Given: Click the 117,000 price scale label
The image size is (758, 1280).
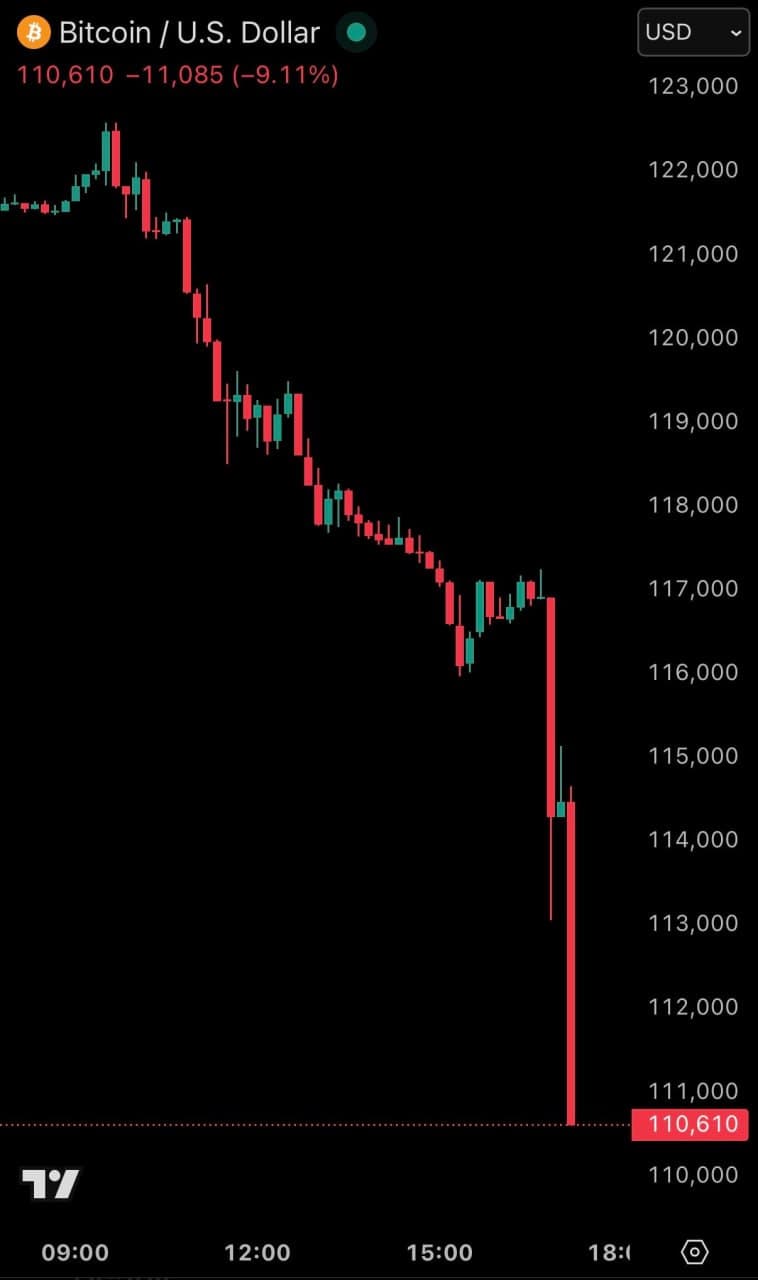Looking at the screenshot, I should (x=692, y=589).
